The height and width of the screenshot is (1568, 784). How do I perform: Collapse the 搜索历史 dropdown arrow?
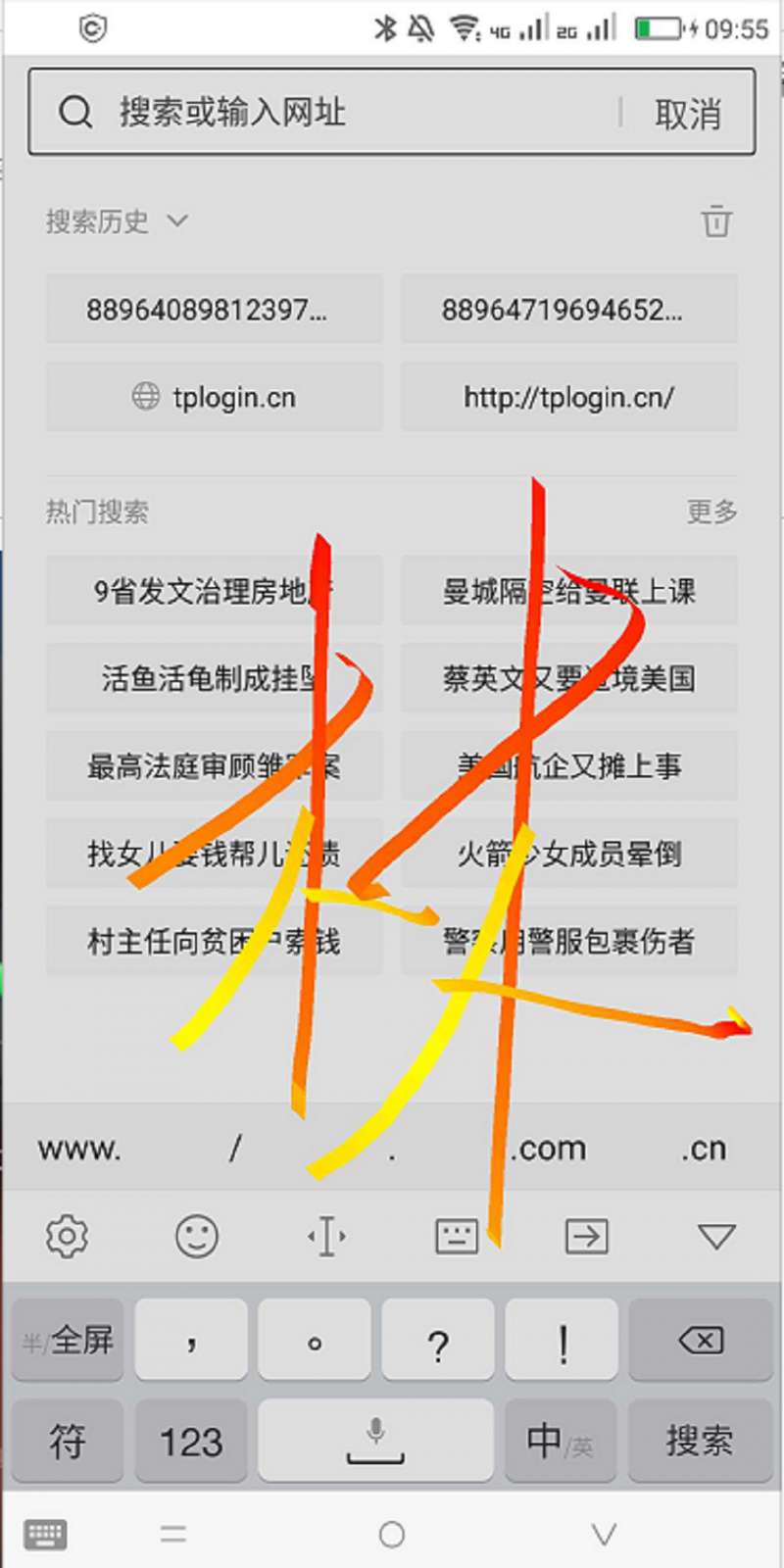pos(177,221)
